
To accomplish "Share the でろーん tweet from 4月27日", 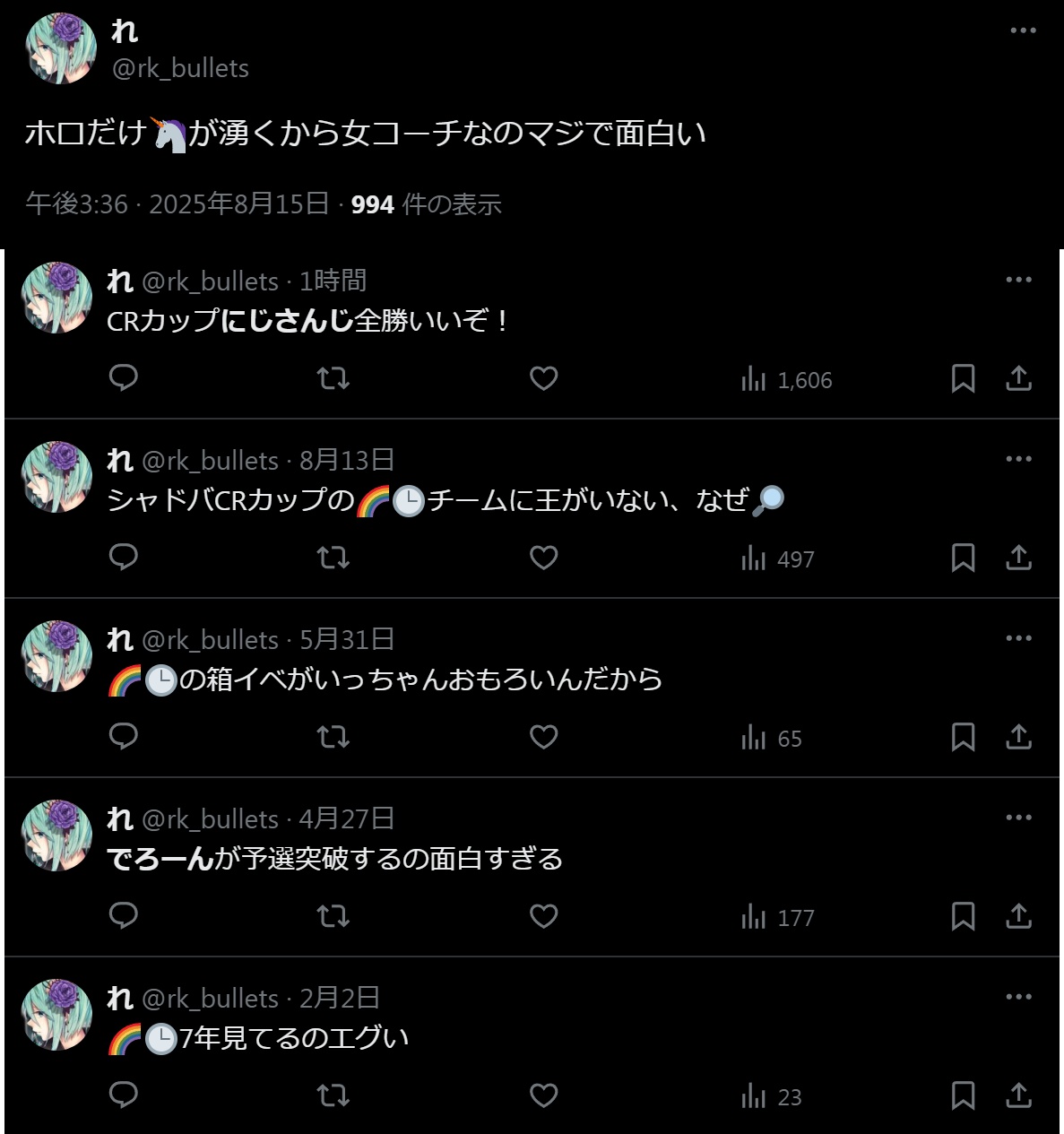I will (x=1018, y=916).
